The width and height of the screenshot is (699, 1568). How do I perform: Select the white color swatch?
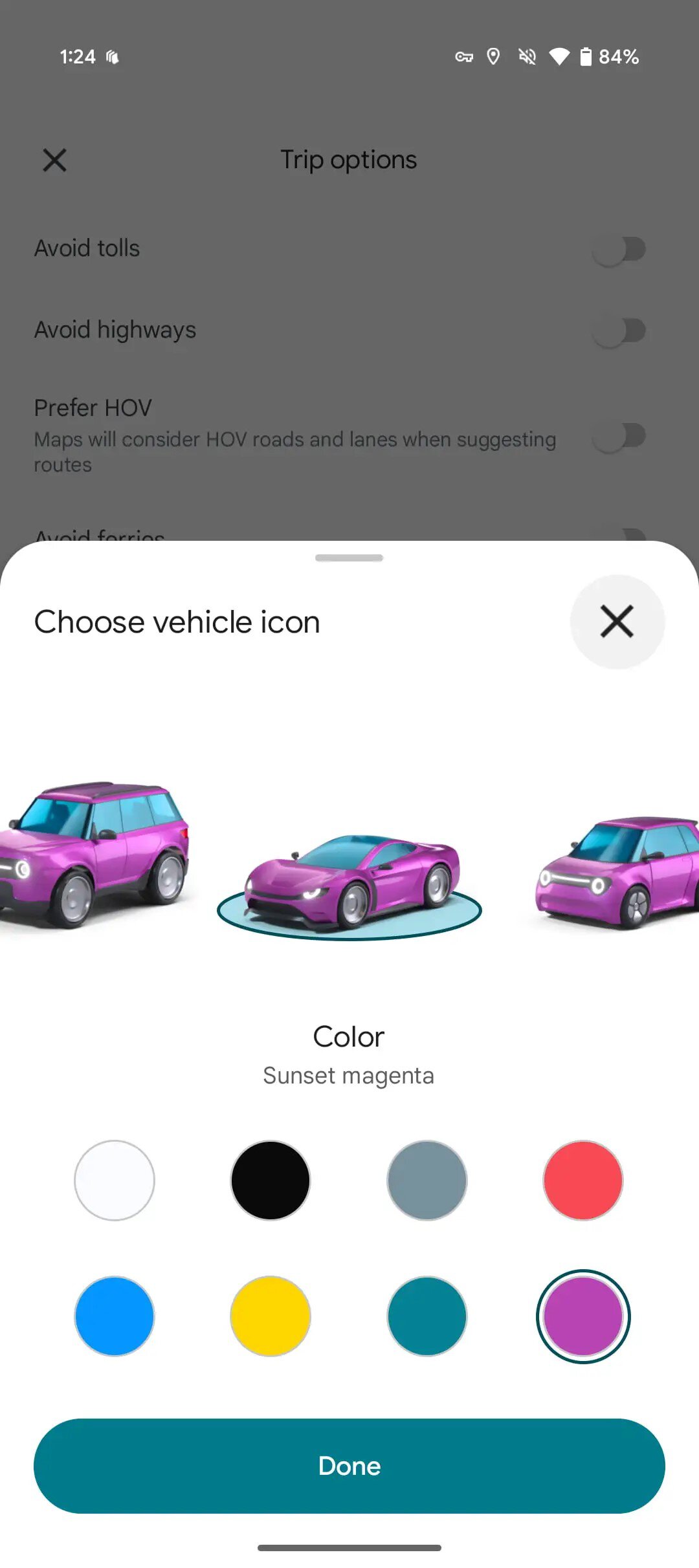point(115,1181)
